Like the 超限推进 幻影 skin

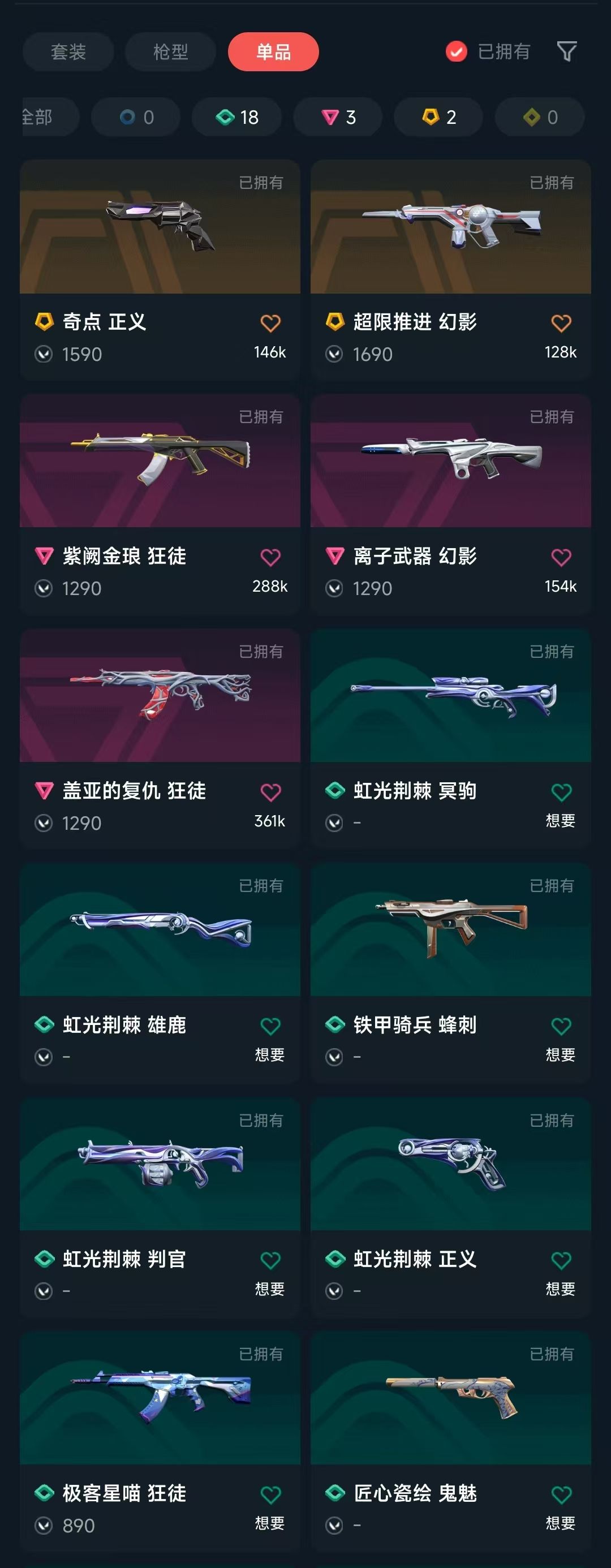pyautogui.click(x=561, y=323)
